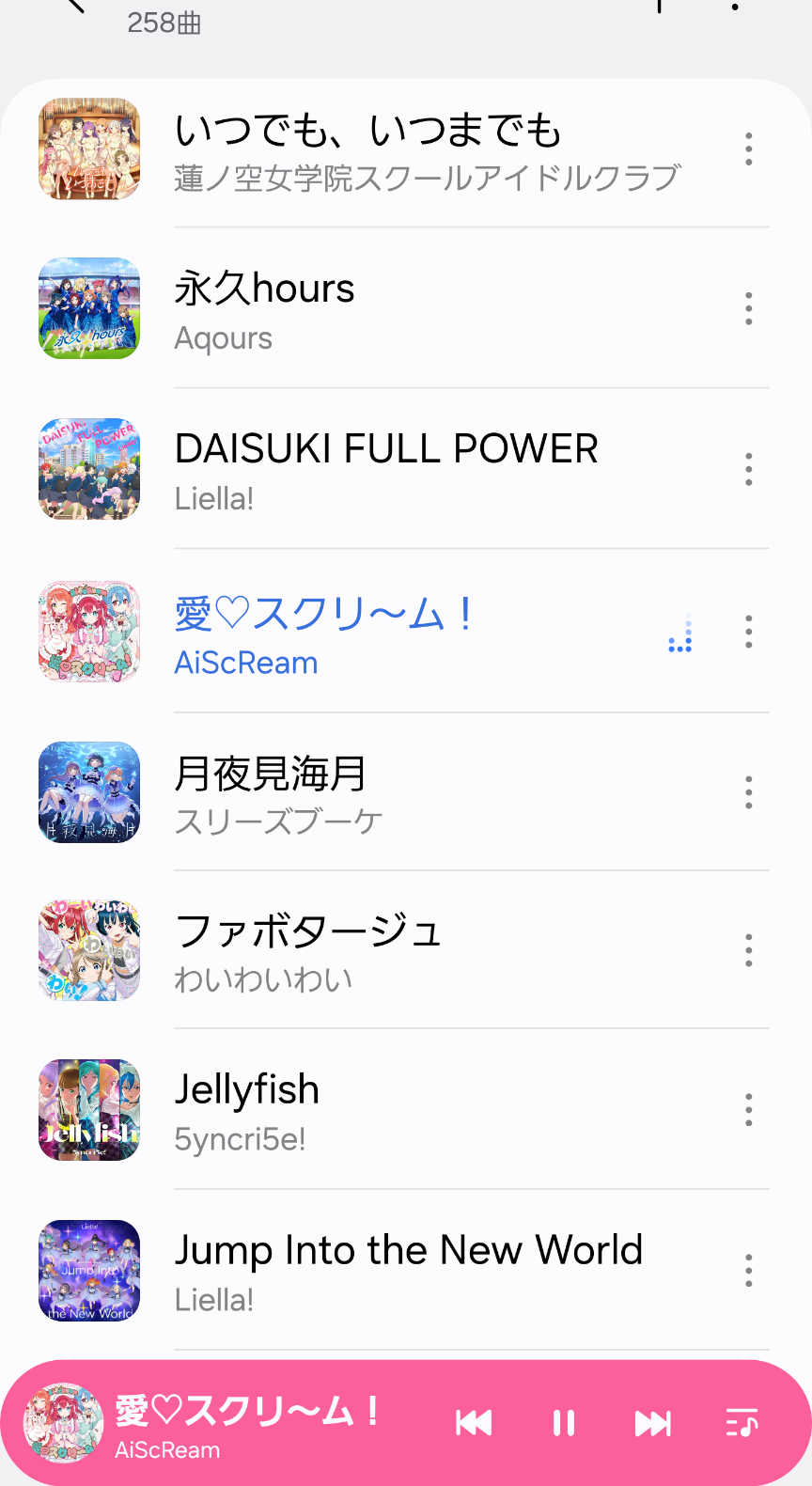812x1486 pixels.
Task: Skip to next track in mini player
Action: point(652,1423)
